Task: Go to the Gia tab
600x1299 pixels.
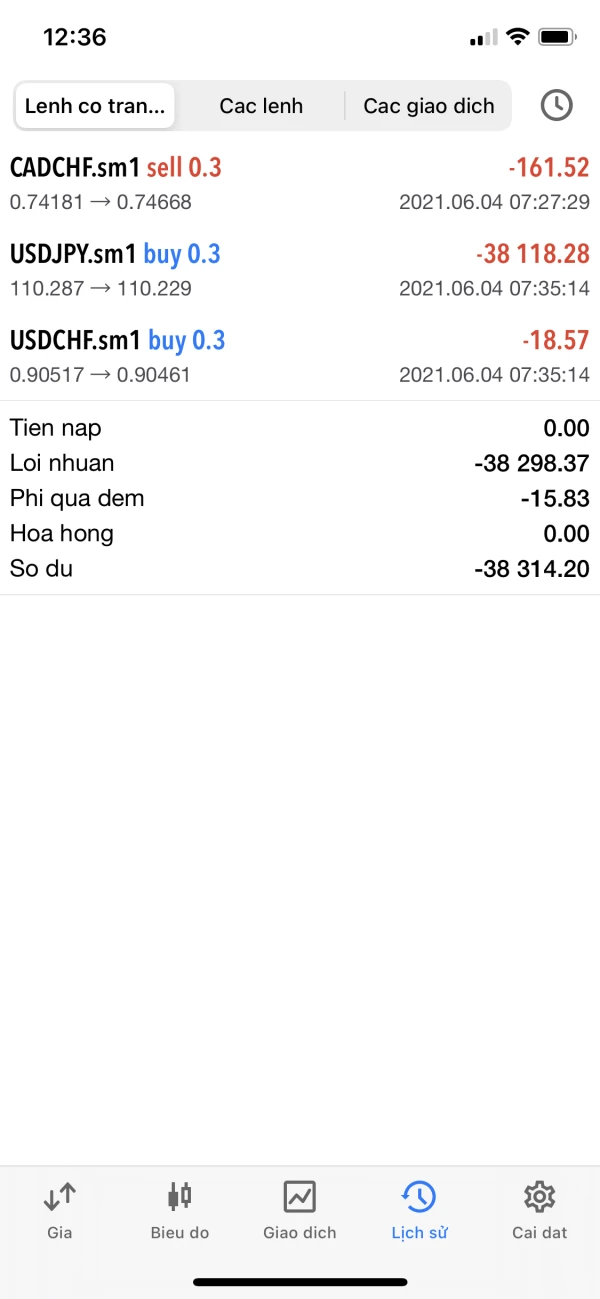Action: coord(60,1208)
